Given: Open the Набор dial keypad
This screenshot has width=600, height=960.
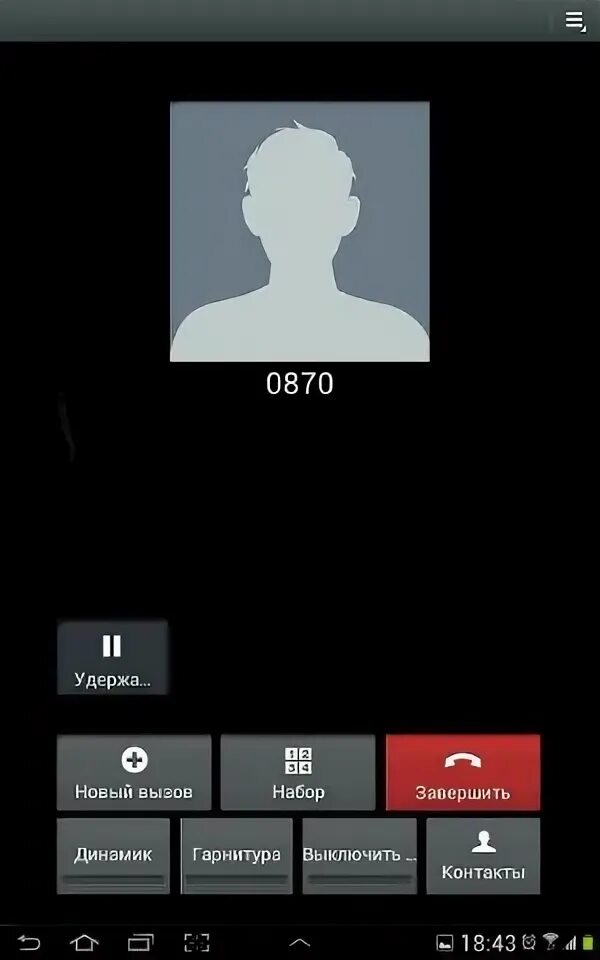Looking at the screenshot, I should (298, 773).
